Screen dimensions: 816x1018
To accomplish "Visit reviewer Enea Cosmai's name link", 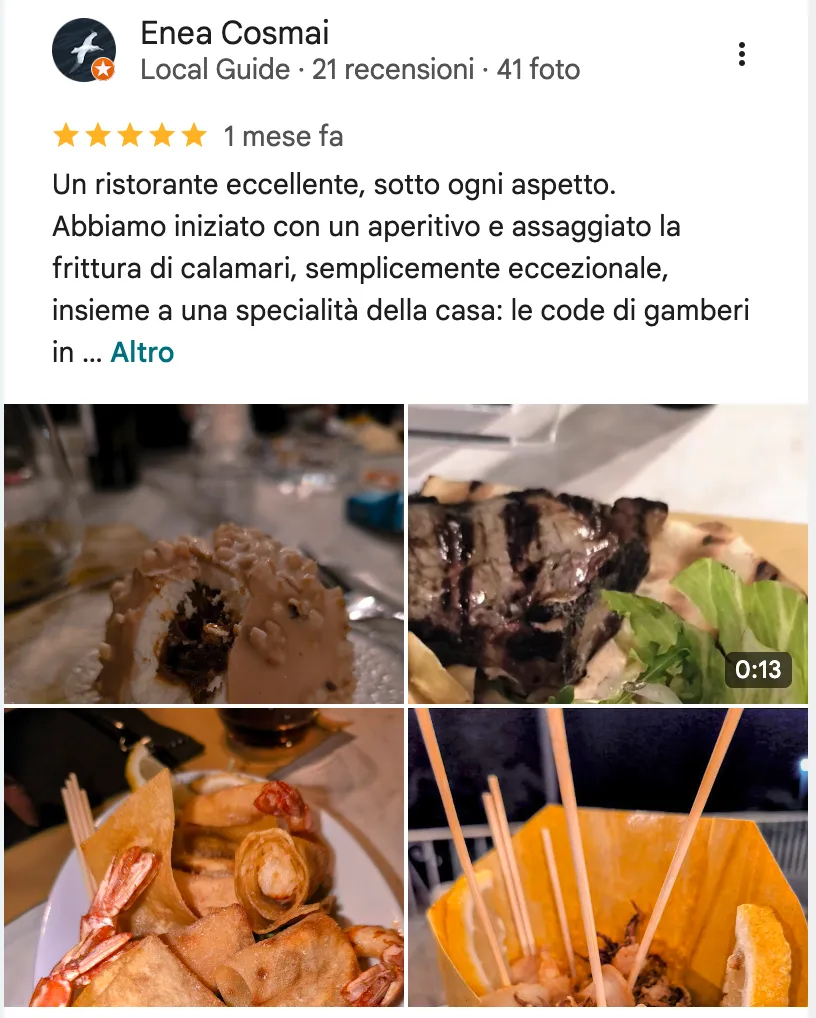I will point(235,33).
